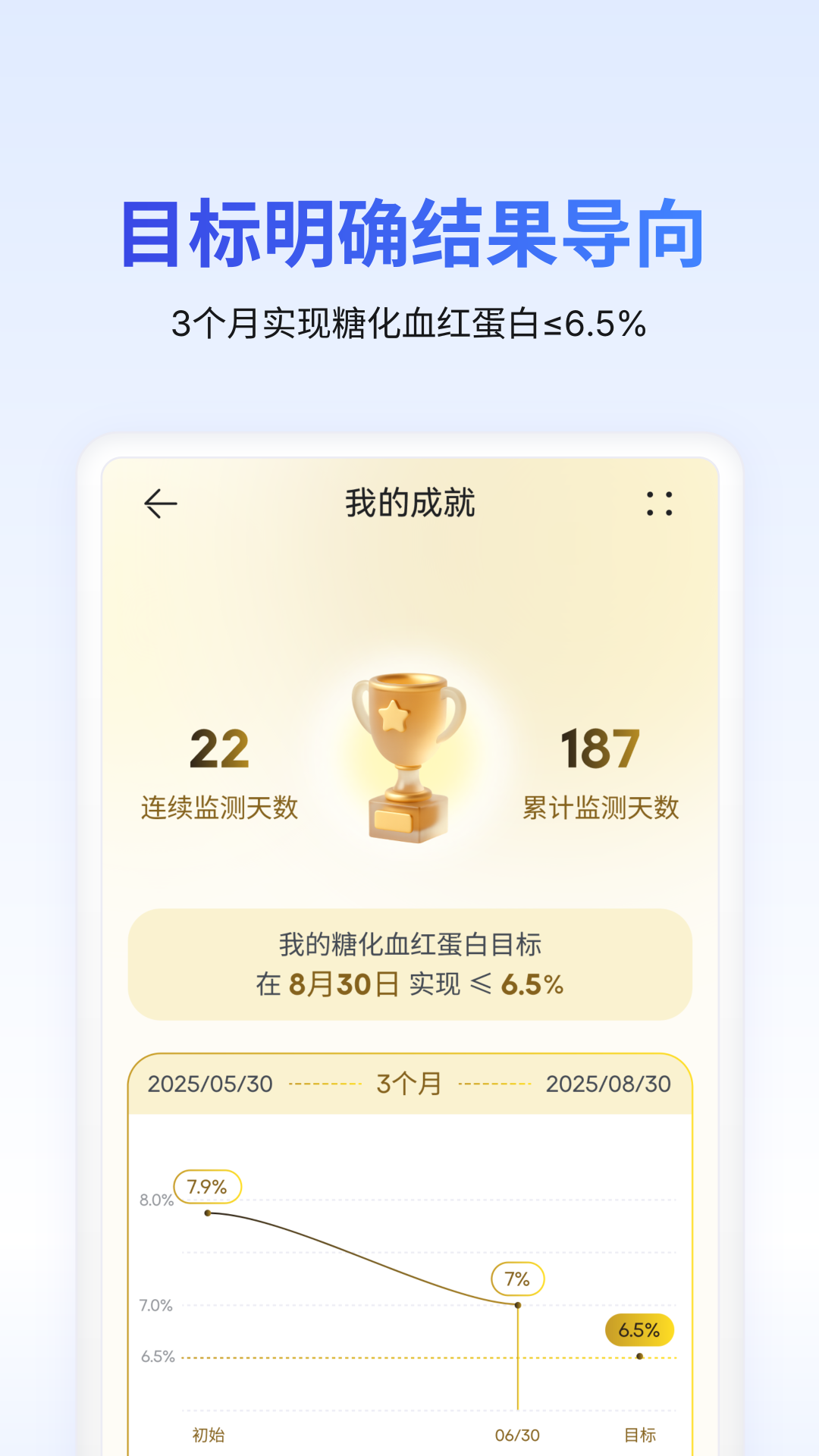The image size is (819, 1456).
Task: Click the back arrow to leave 我的成就
Action: (x=159, y=503)
